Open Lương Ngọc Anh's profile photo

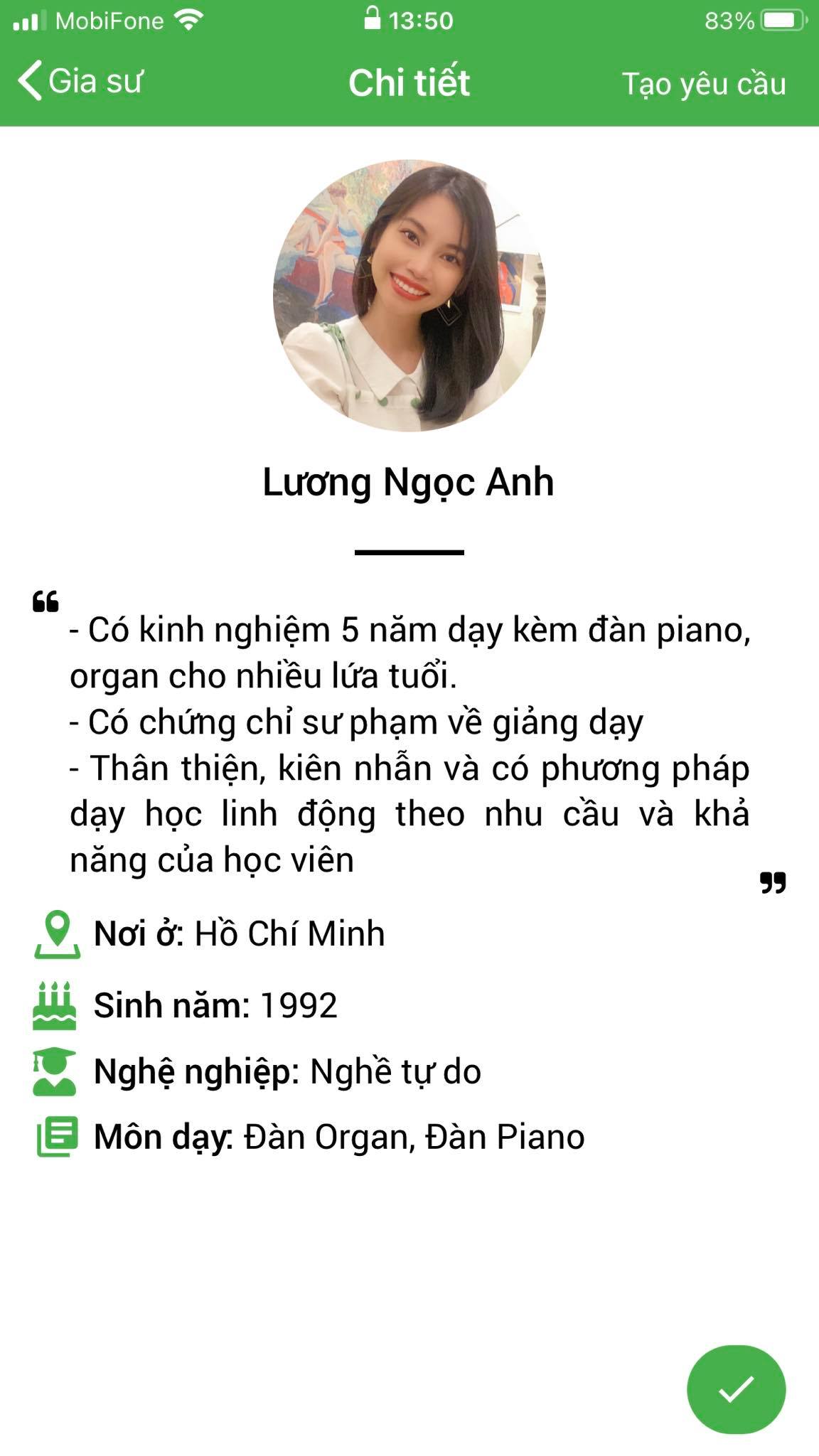pos(409,295)
